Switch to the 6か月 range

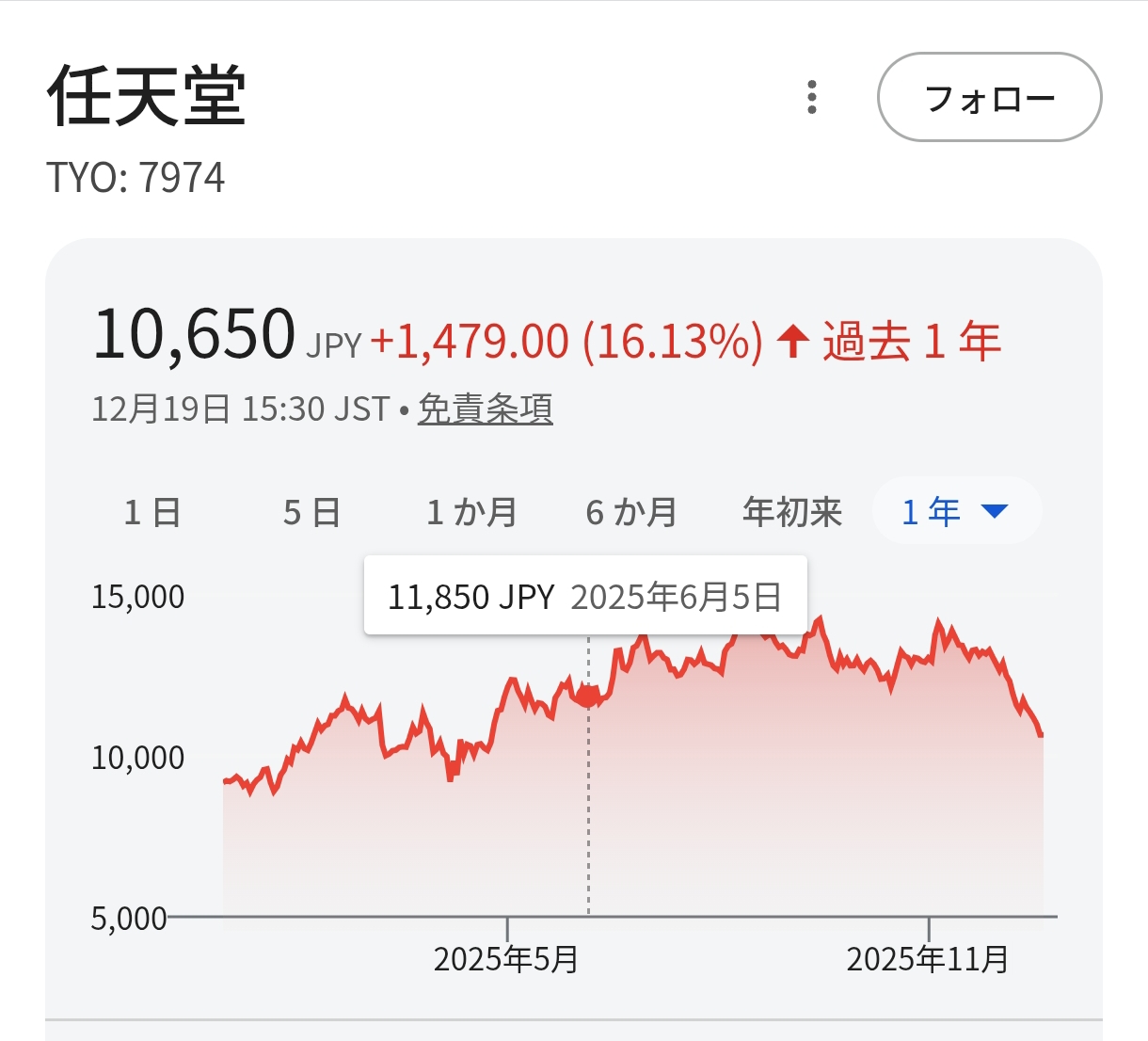point(631,513)
